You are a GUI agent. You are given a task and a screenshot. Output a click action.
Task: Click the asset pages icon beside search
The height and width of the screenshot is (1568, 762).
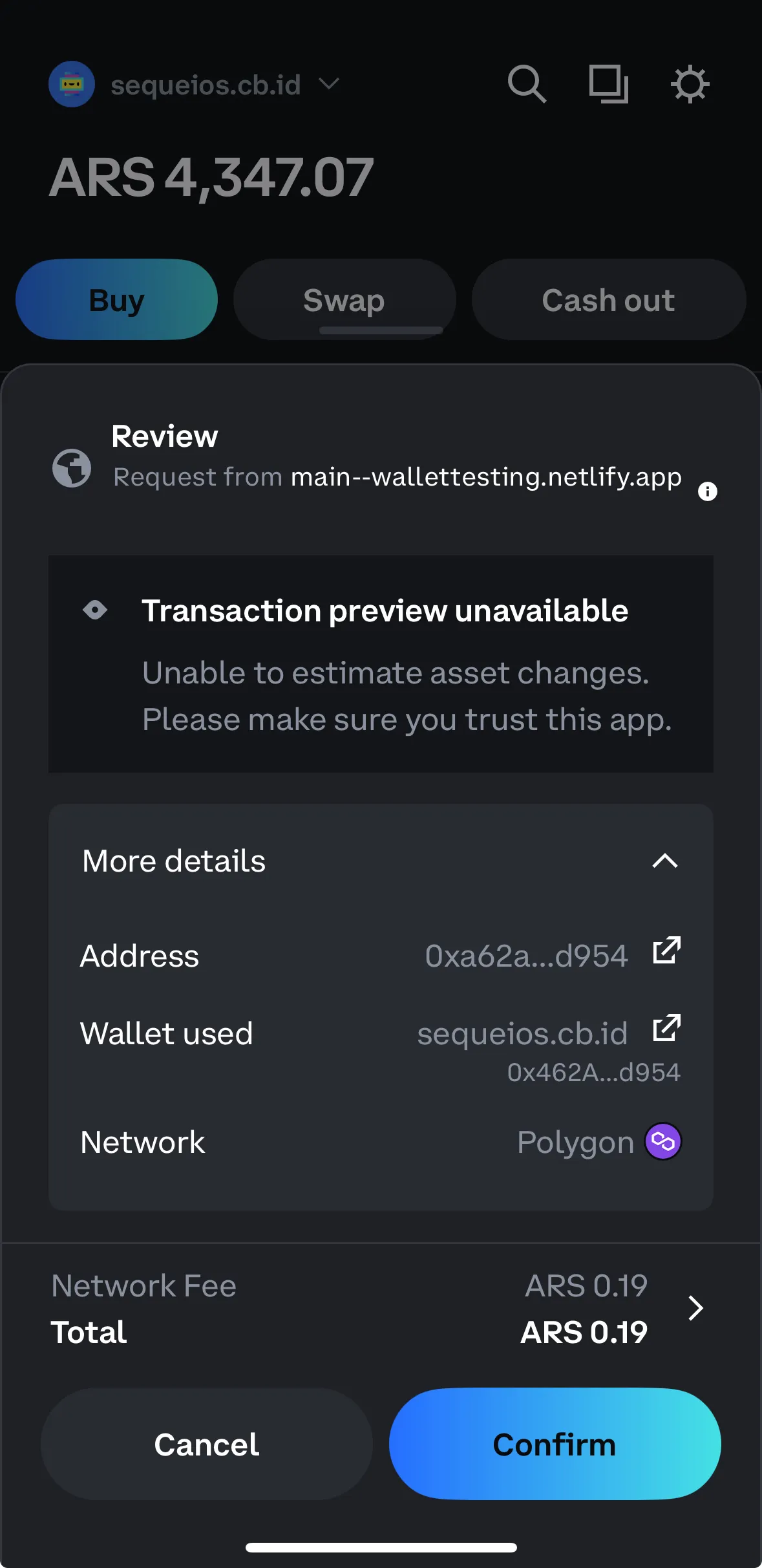click(x=608, y=83)
